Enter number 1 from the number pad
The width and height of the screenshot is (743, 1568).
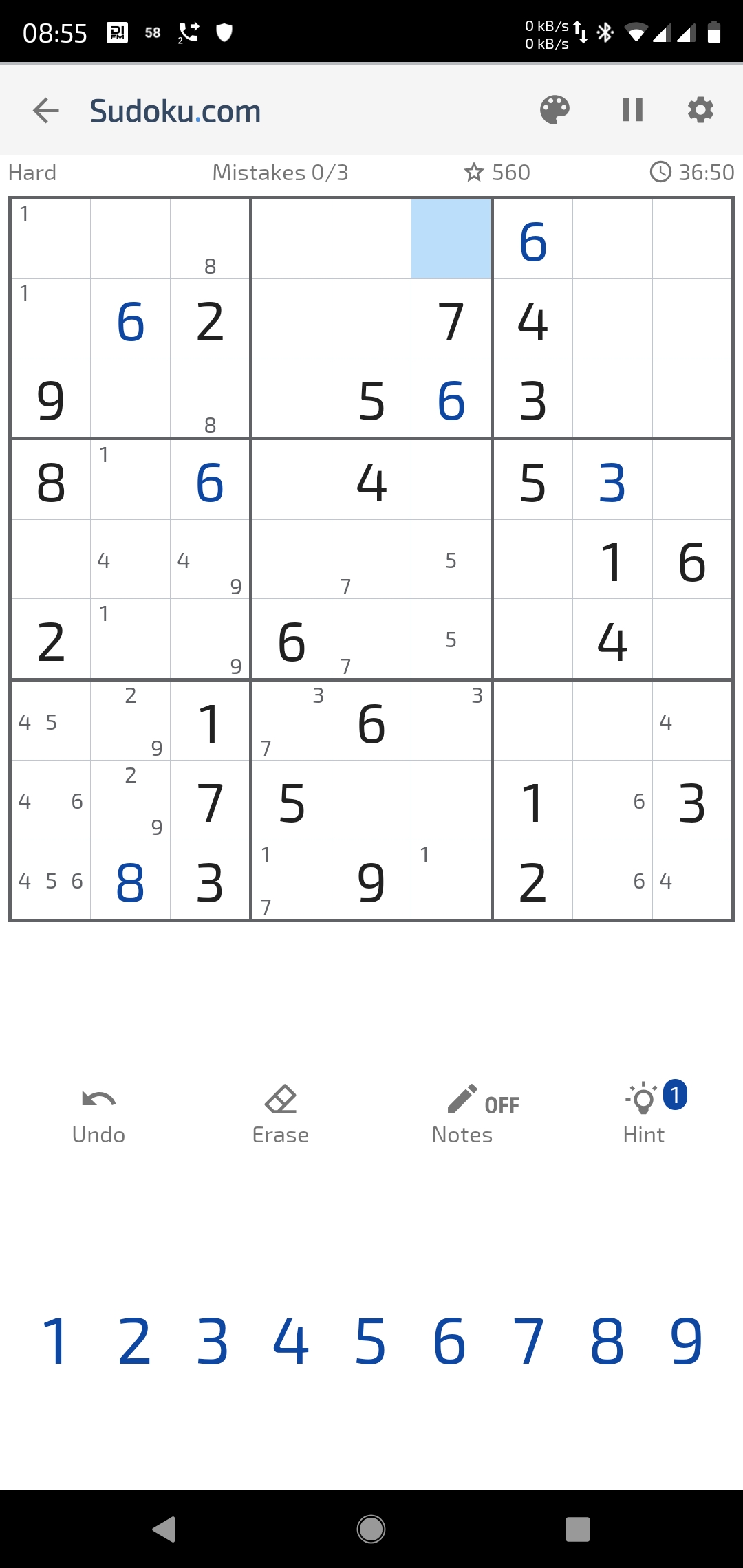click(55, 1341)
